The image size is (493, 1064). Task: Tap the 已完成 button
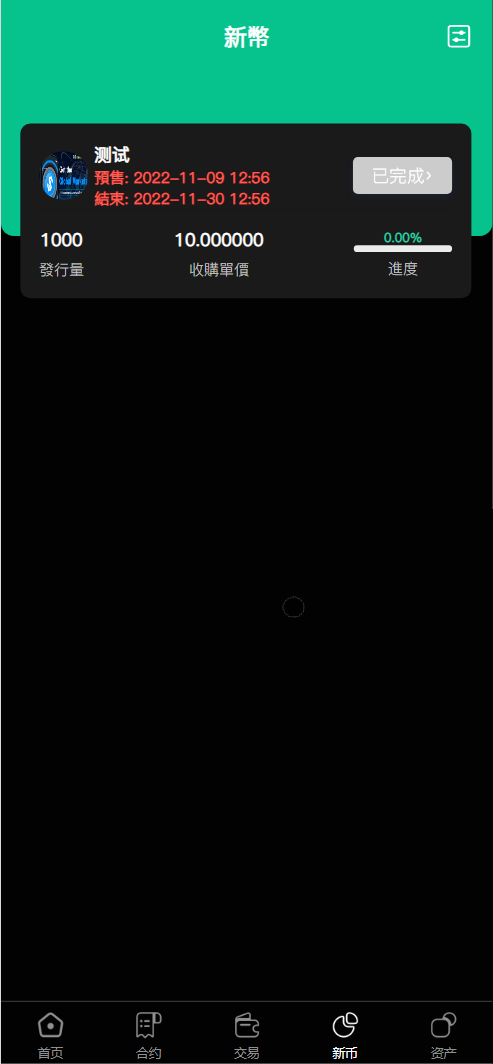tap(402, 176)
